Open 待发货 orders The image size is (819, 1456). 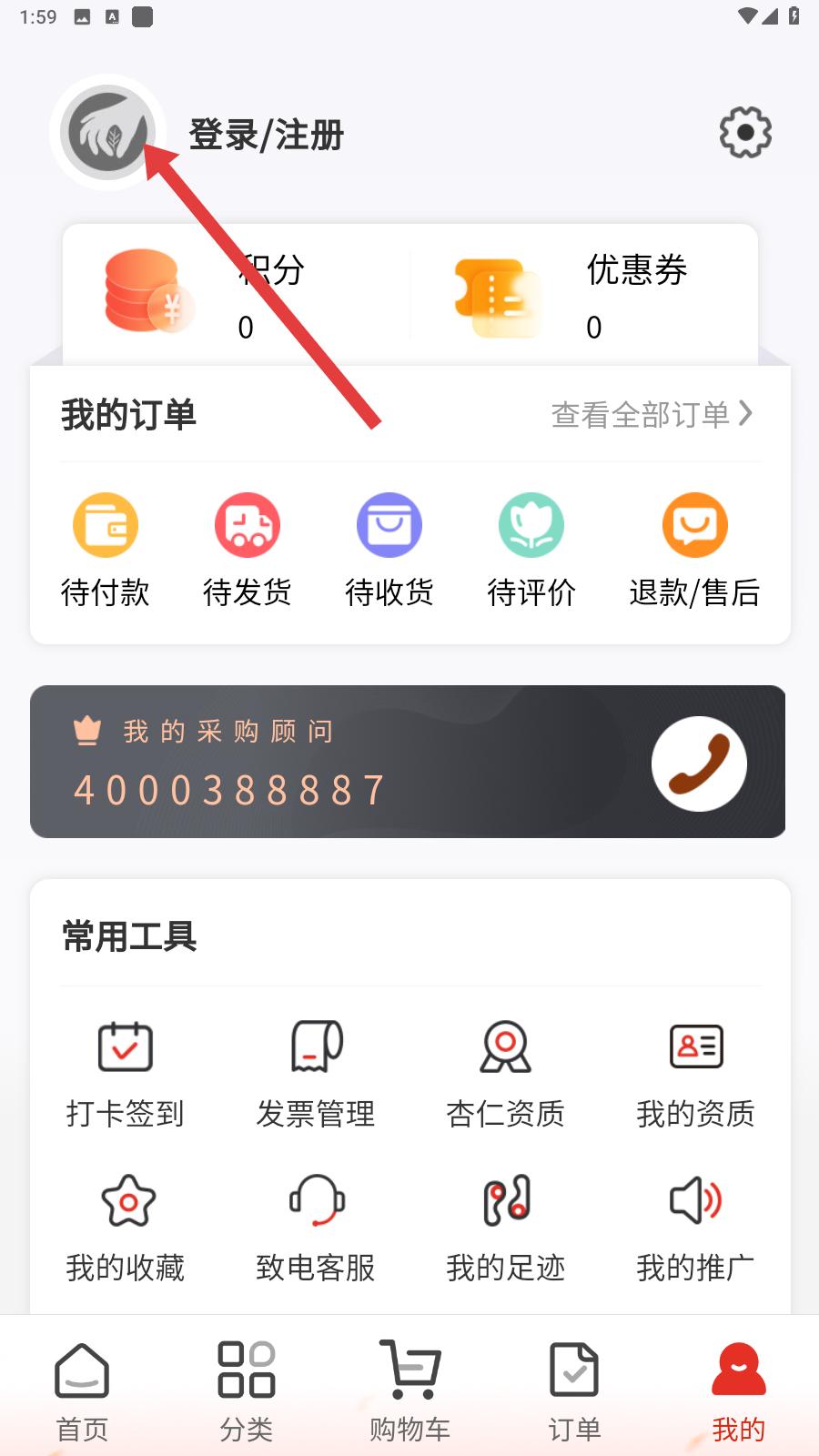pos(248,551)
